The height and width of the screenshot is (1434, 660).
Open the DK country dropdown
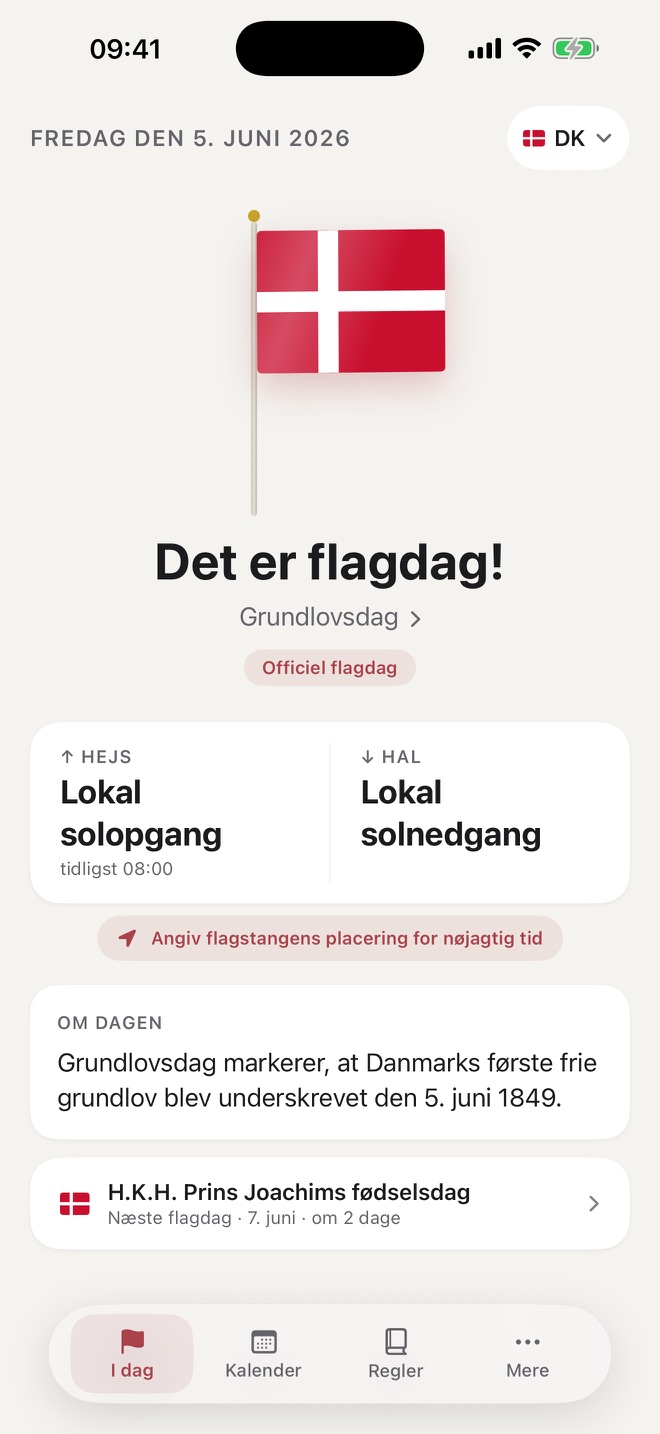tap(568, 138)
